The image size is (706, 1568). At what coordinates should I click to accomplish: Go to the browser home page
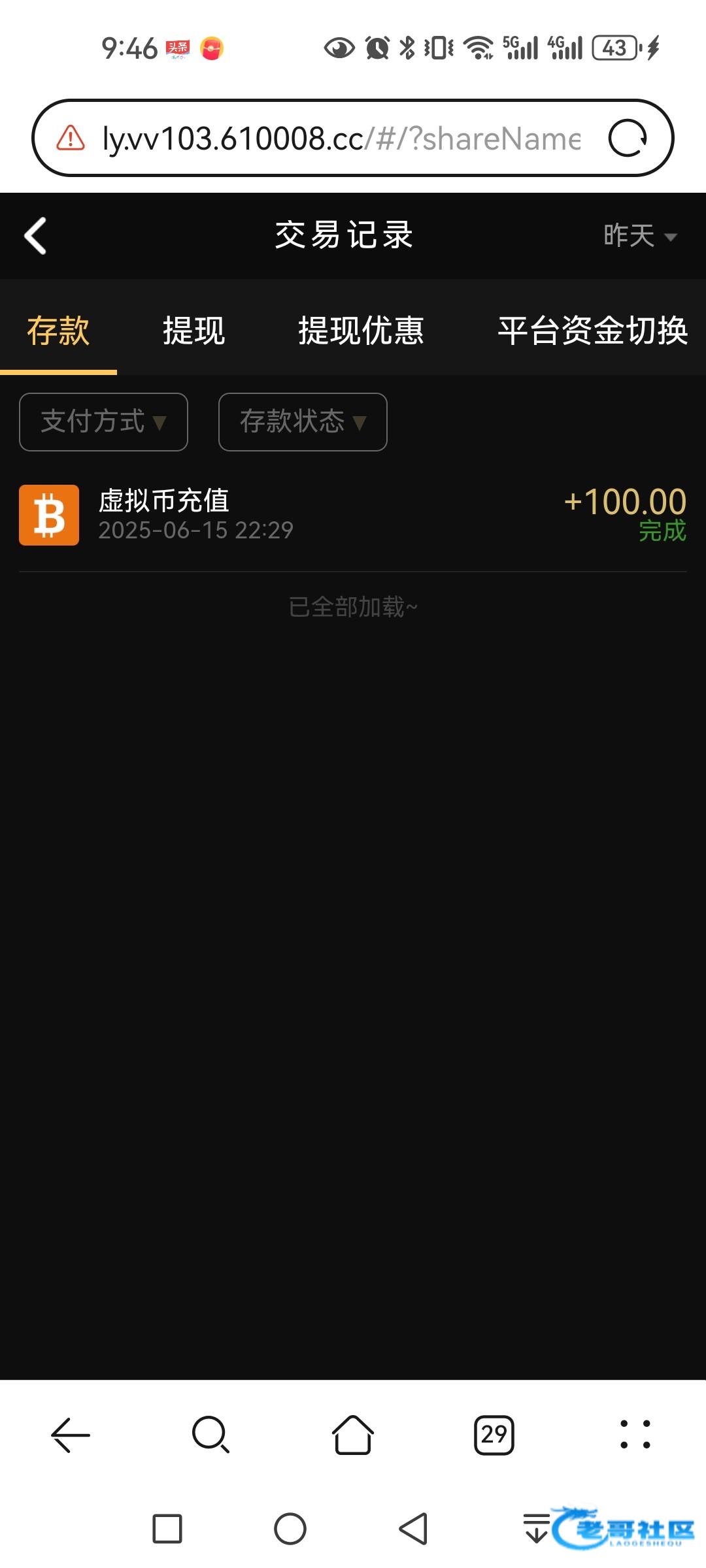click(x=353, y=1435)
